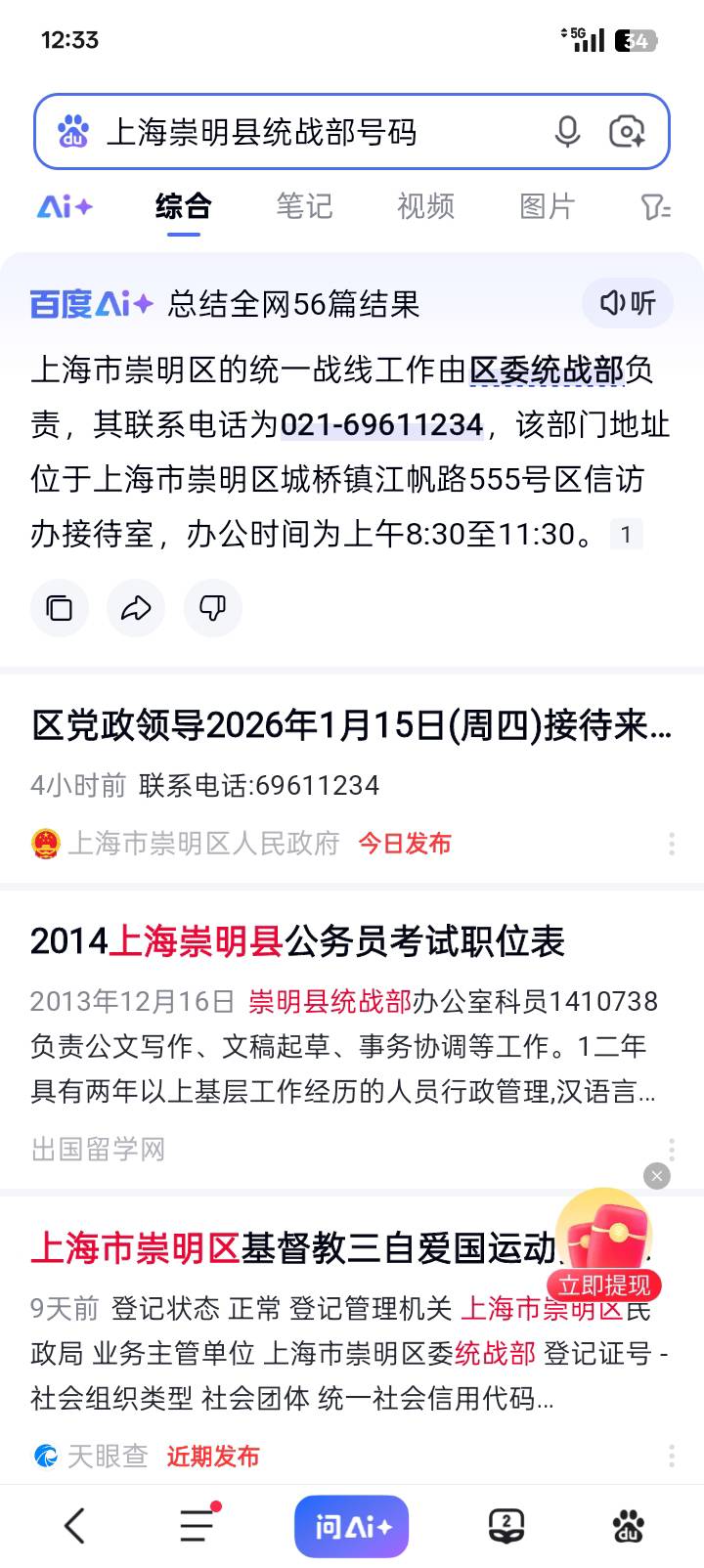Open the Baidu home paw icon
This screenshot has width=704, height=1568.
pos(628,1525)
